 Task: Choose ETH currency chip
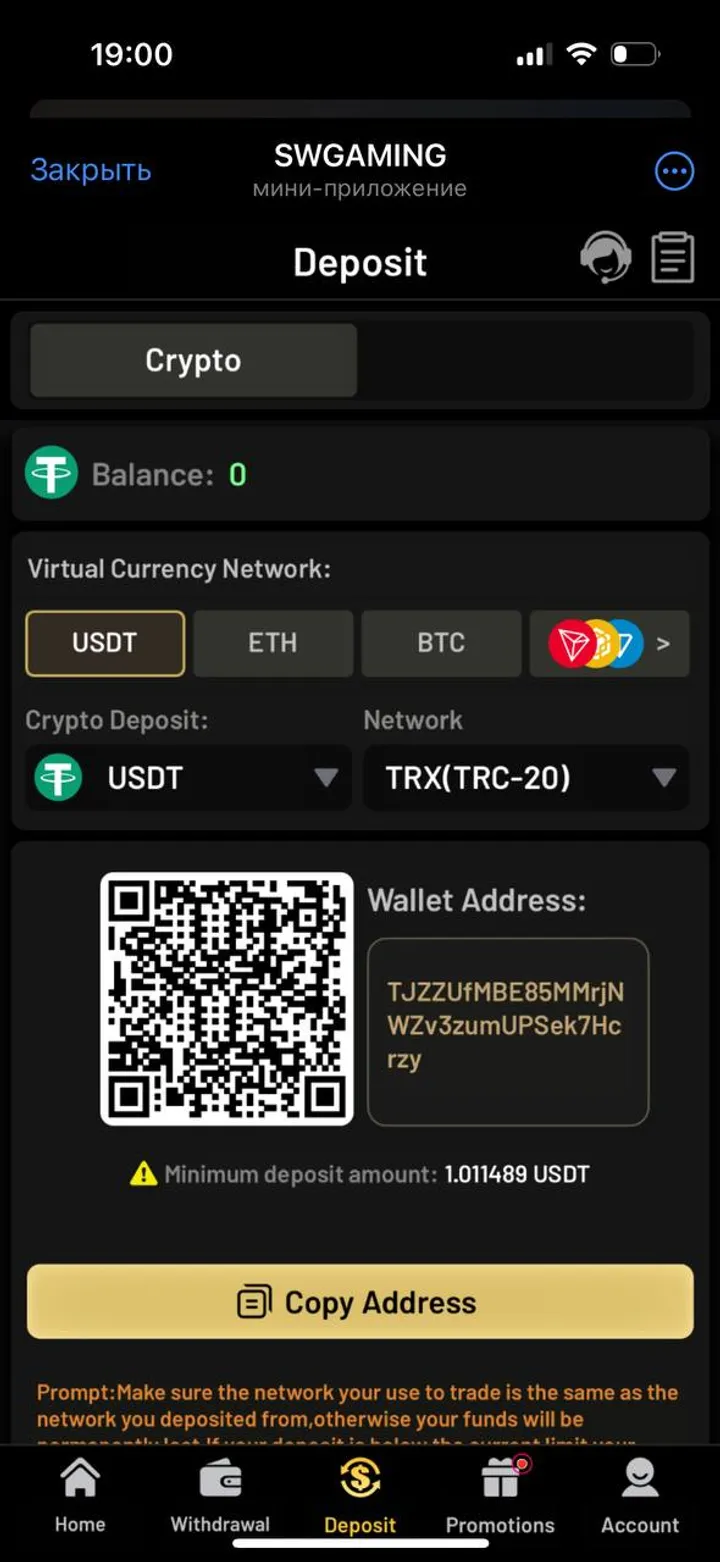273,643
